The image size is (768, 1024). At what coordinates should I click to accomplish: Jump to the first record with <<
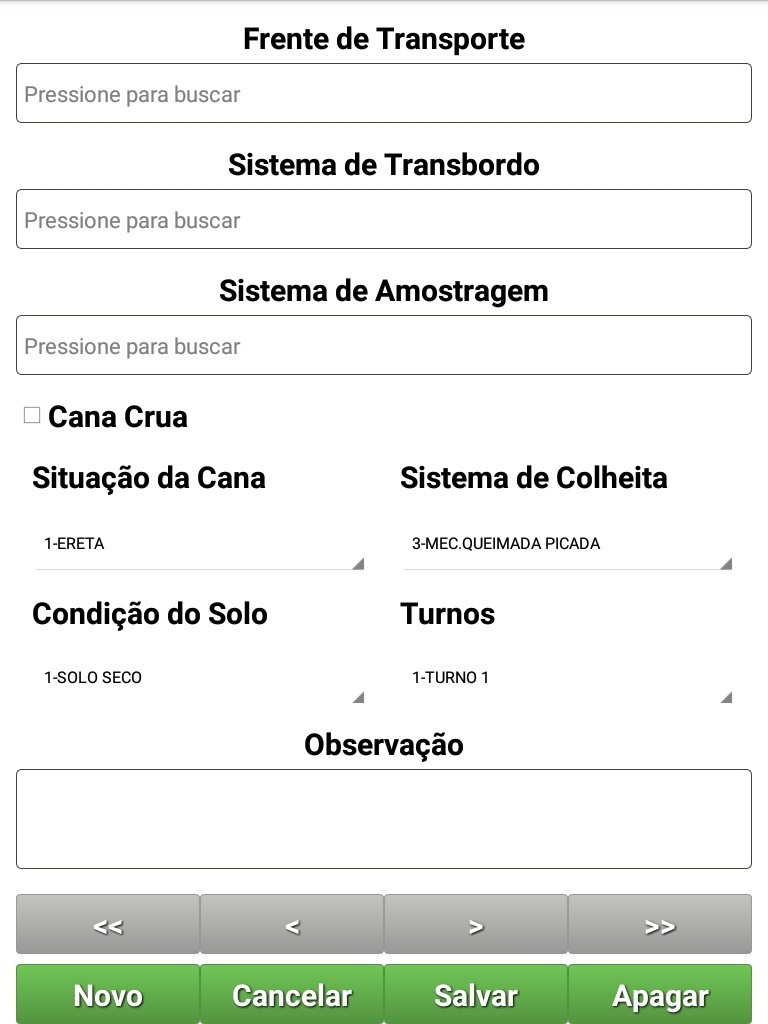coord(108,925)
